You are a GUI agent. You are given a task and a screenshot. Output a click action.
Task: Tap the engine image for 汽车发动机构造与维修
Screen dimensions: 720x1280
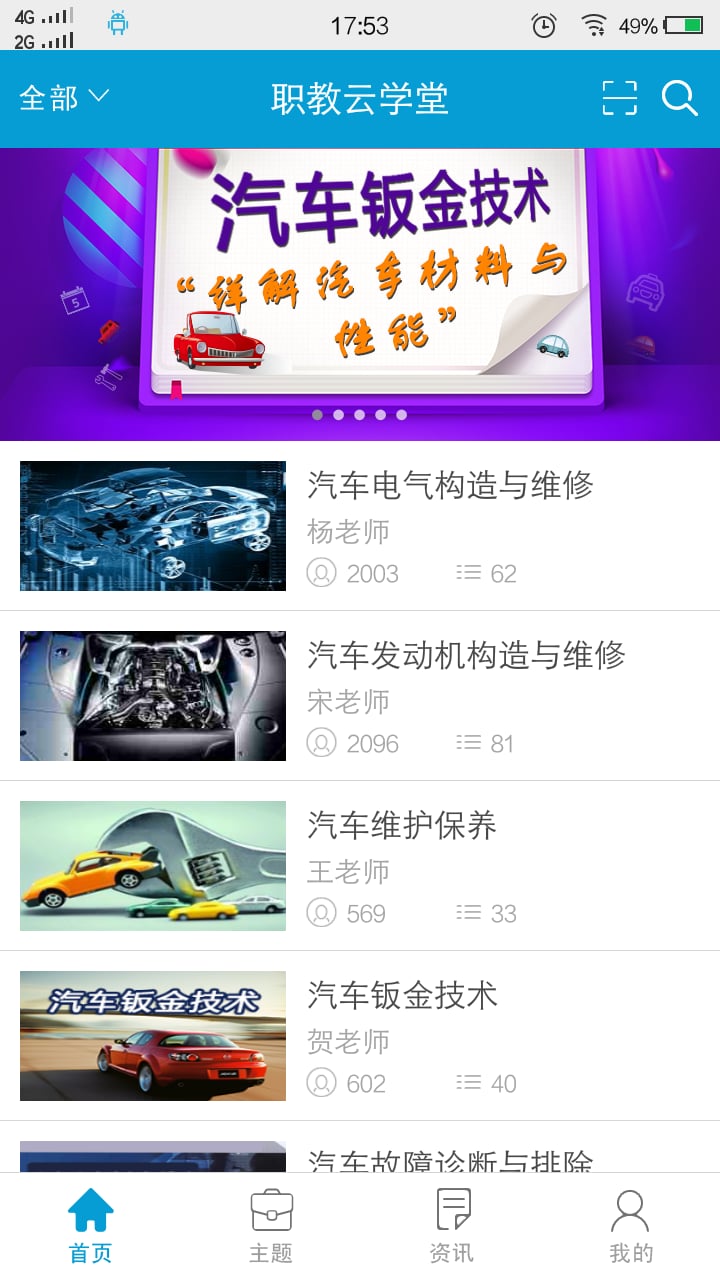(152, 696)
